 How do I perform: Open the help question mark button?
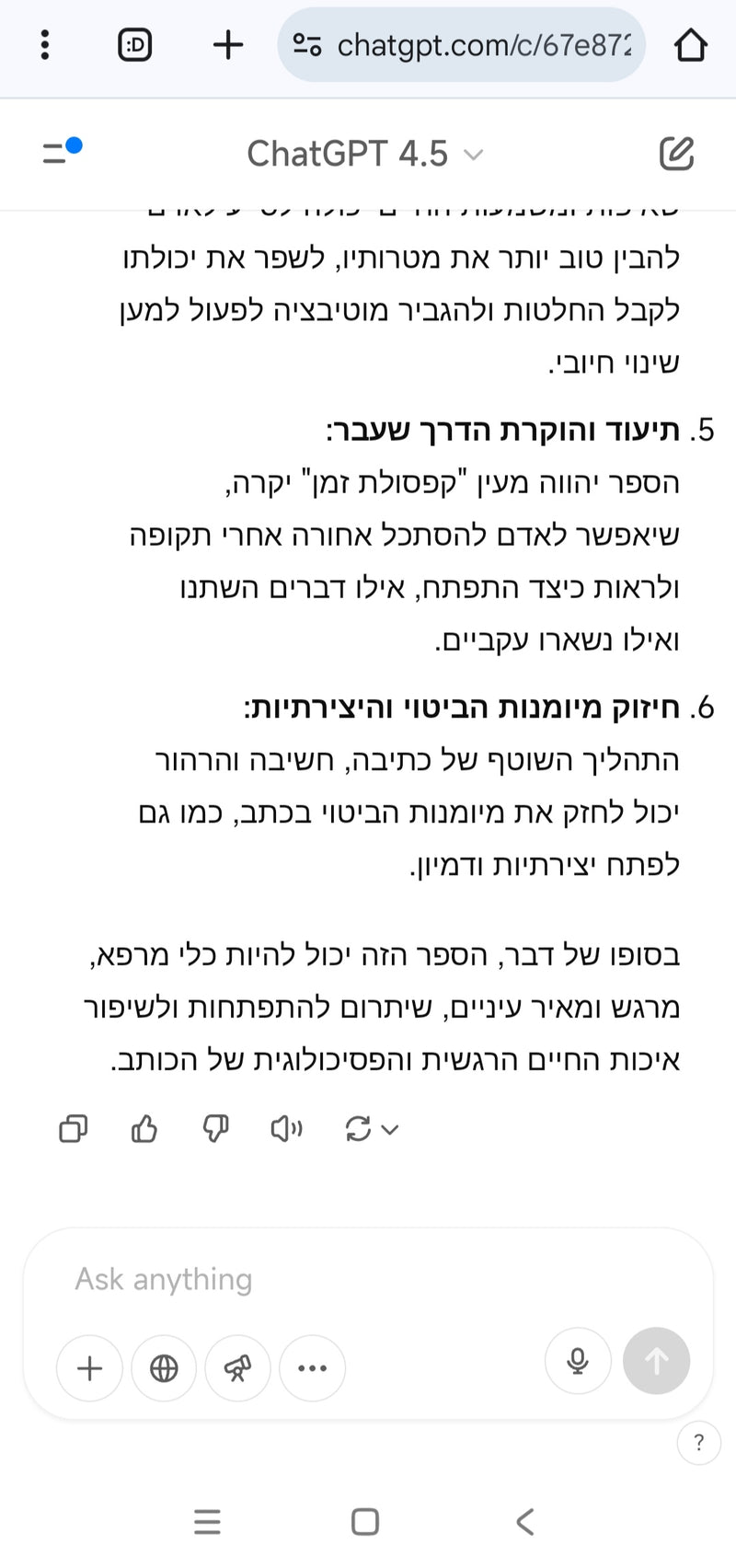click(x=698, y=1443)
